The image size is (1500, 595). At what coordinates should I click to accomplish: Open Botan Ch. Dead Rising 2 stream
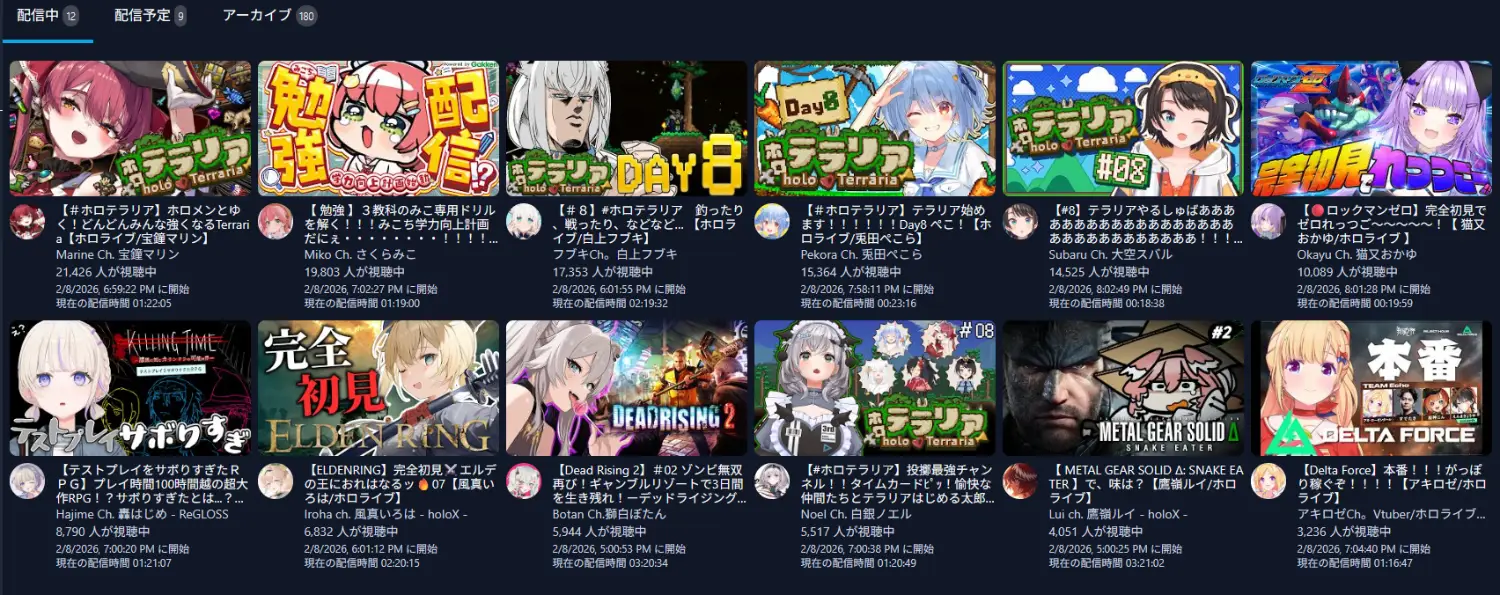[626, 388]
